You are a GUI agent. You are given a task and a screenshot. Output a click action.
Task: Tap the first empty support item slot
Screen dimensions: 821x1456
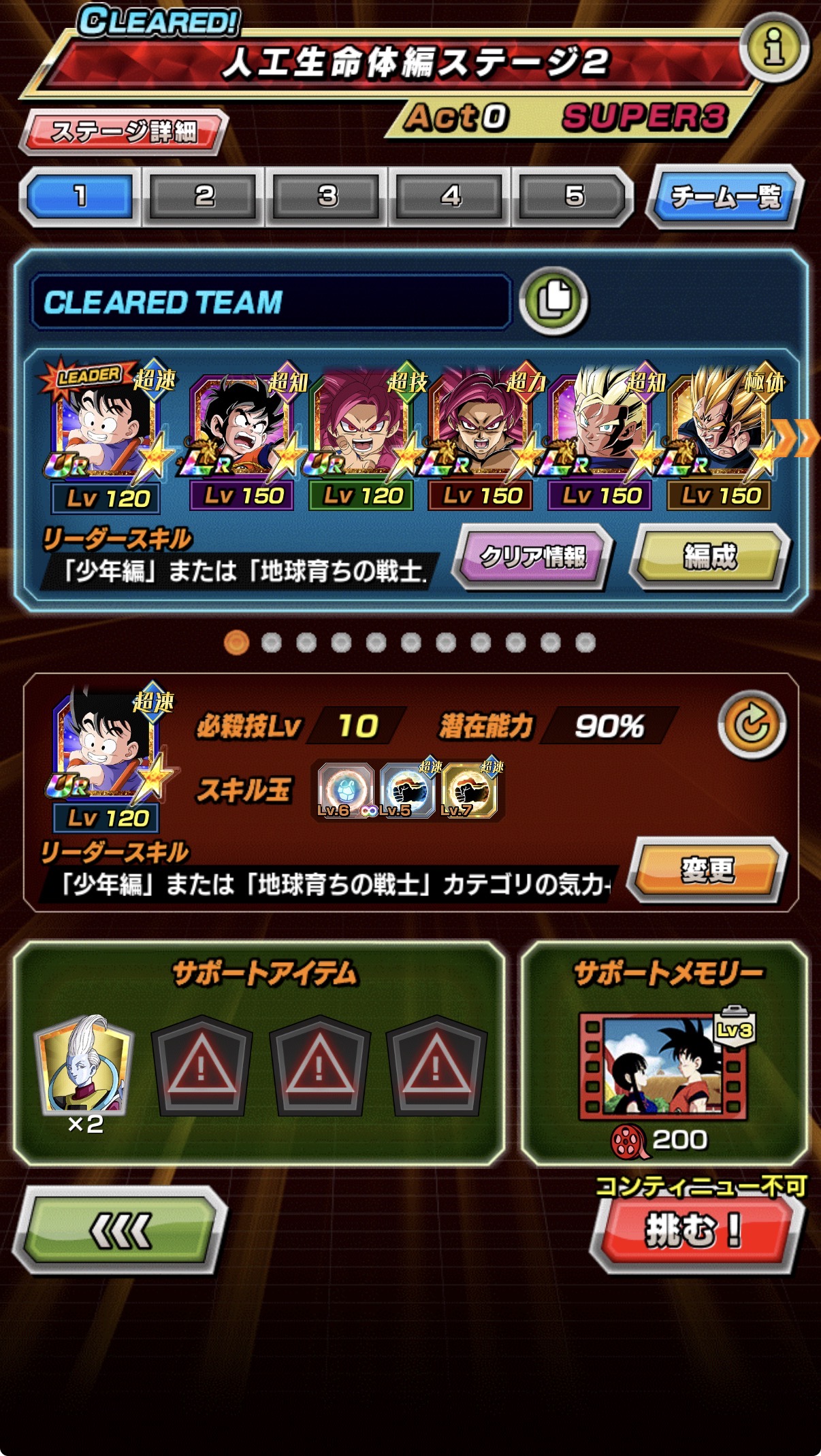click(202, 1067)
